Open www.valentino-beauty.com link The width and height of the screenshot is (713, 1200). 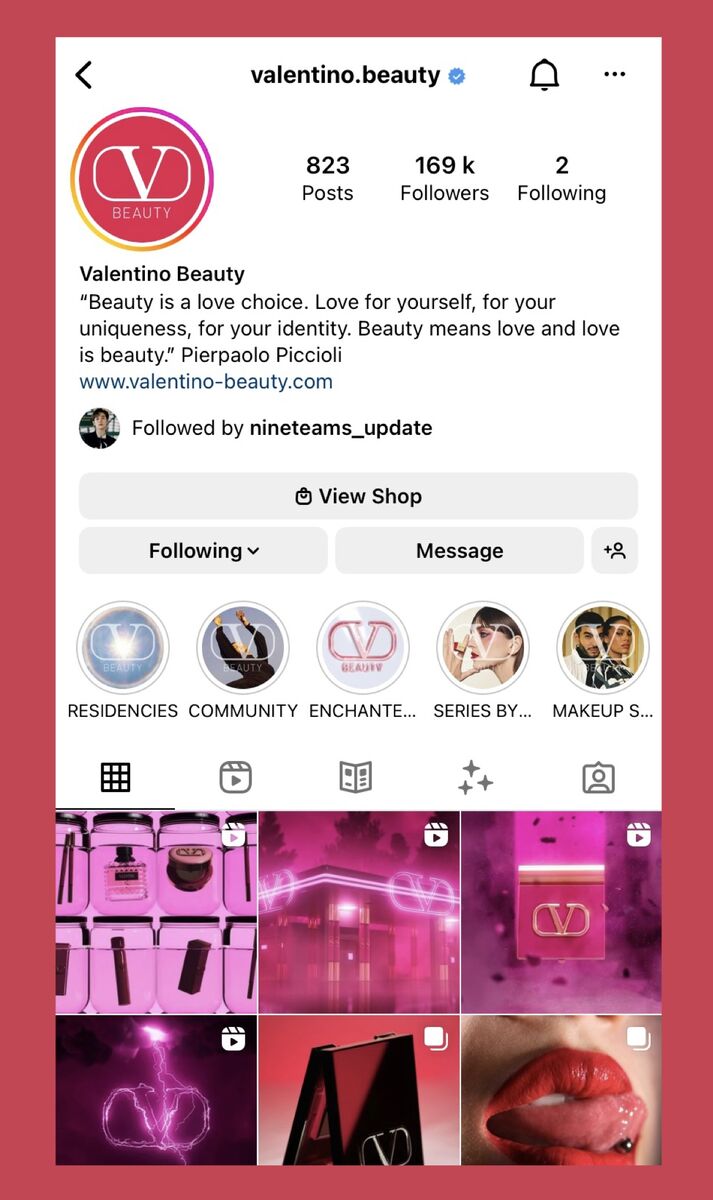[x=206, y=381]
